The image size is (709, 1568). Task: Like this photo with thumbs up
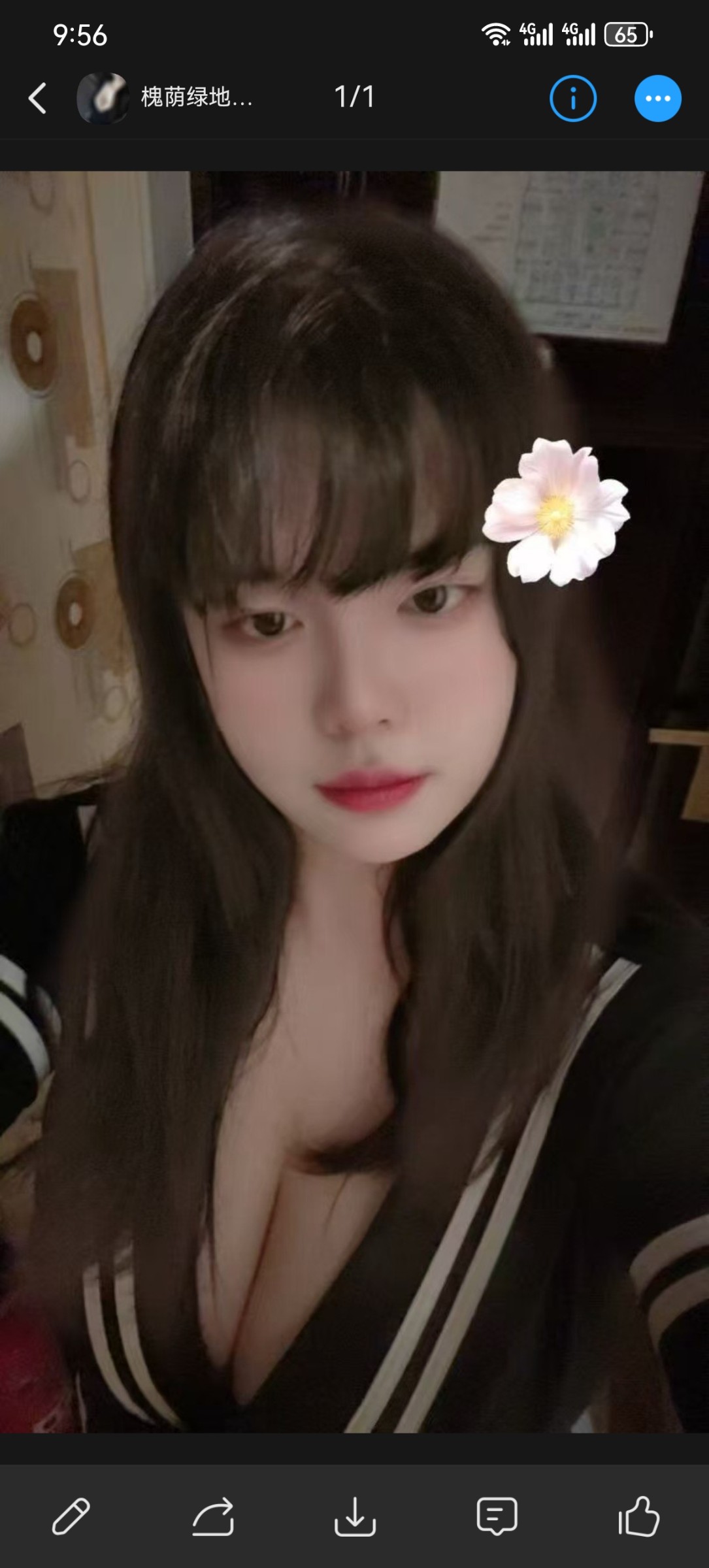[x=638, y=1516]
